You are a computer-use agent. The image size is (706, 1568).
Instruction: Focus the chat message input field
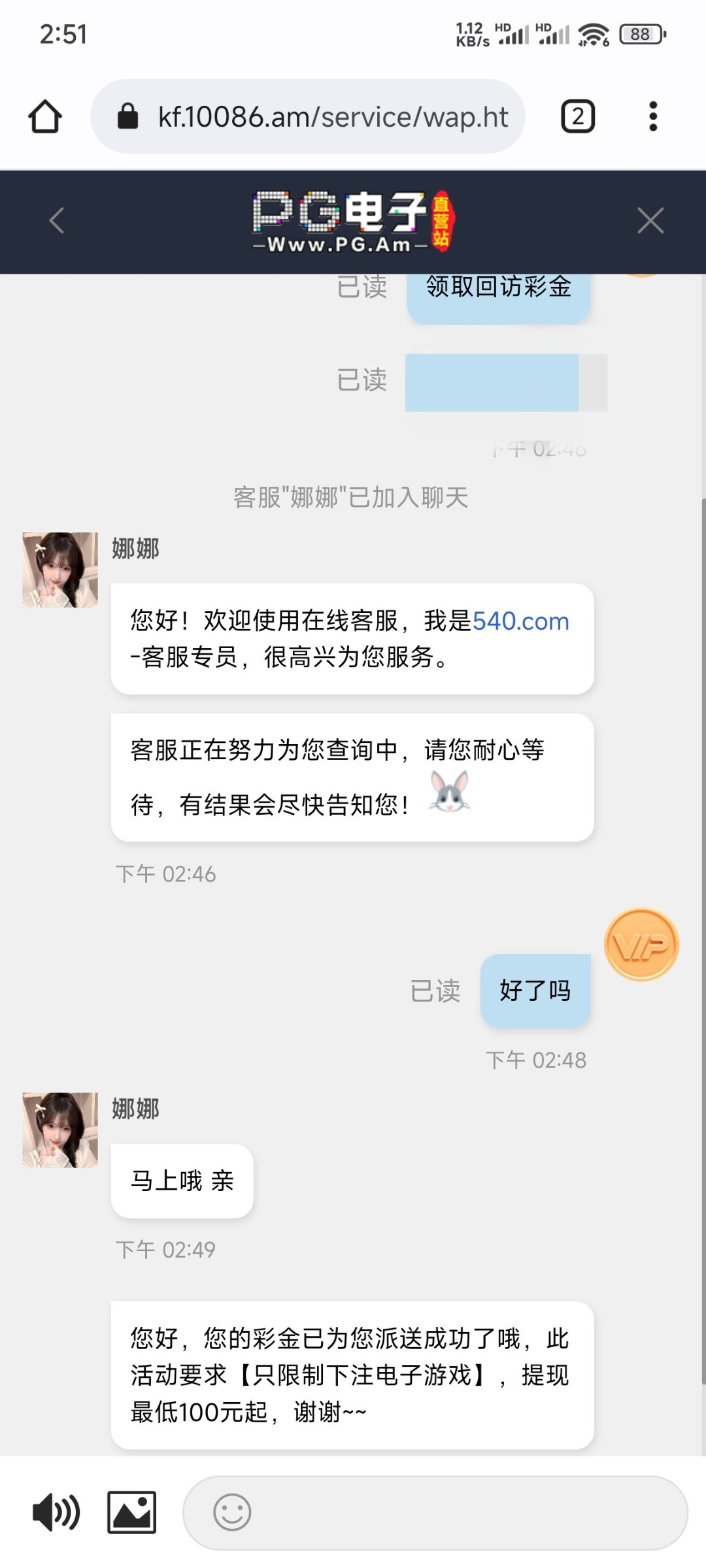pyautogui.click(x=458, y=1512)
